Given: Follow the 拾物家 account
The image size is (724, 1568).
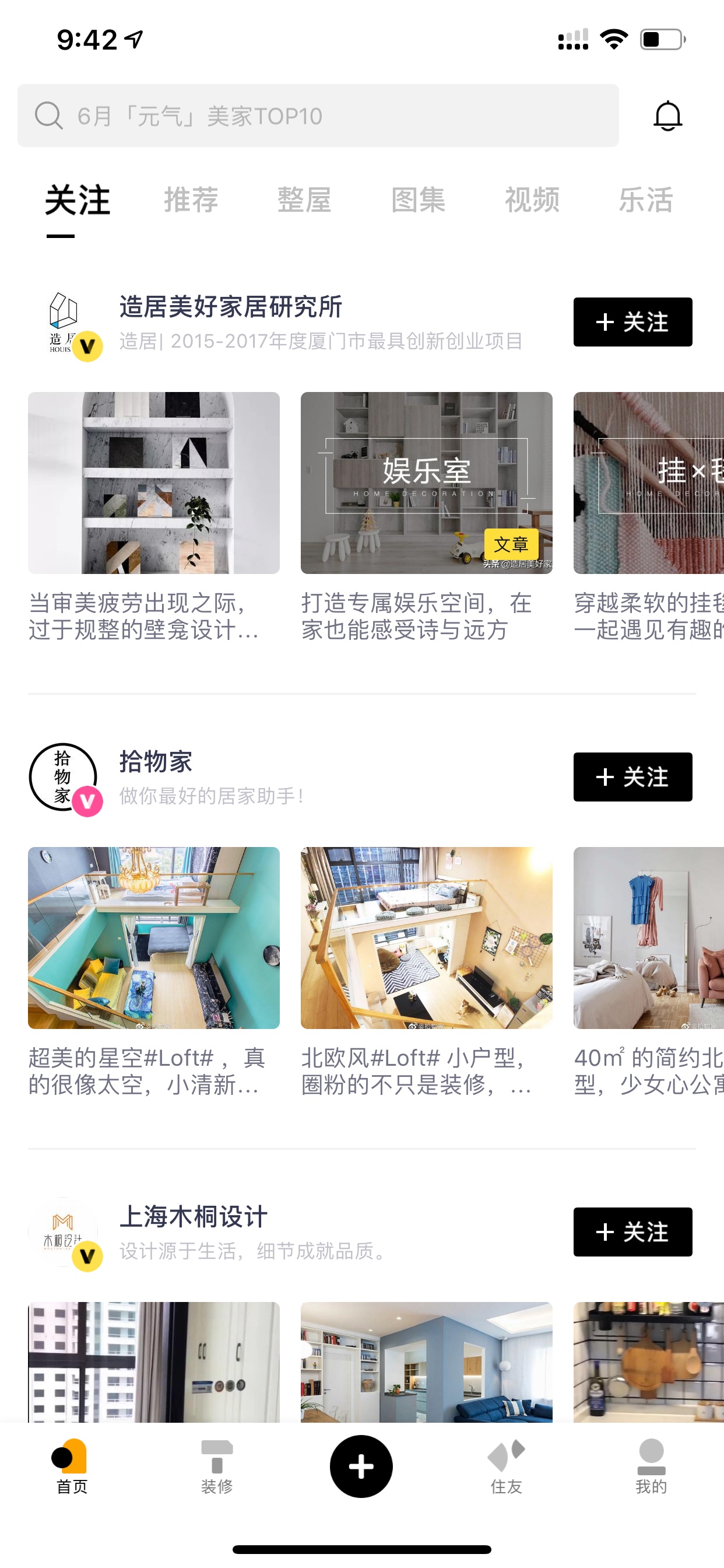Looking at the screenshot, I should (632, 776).
